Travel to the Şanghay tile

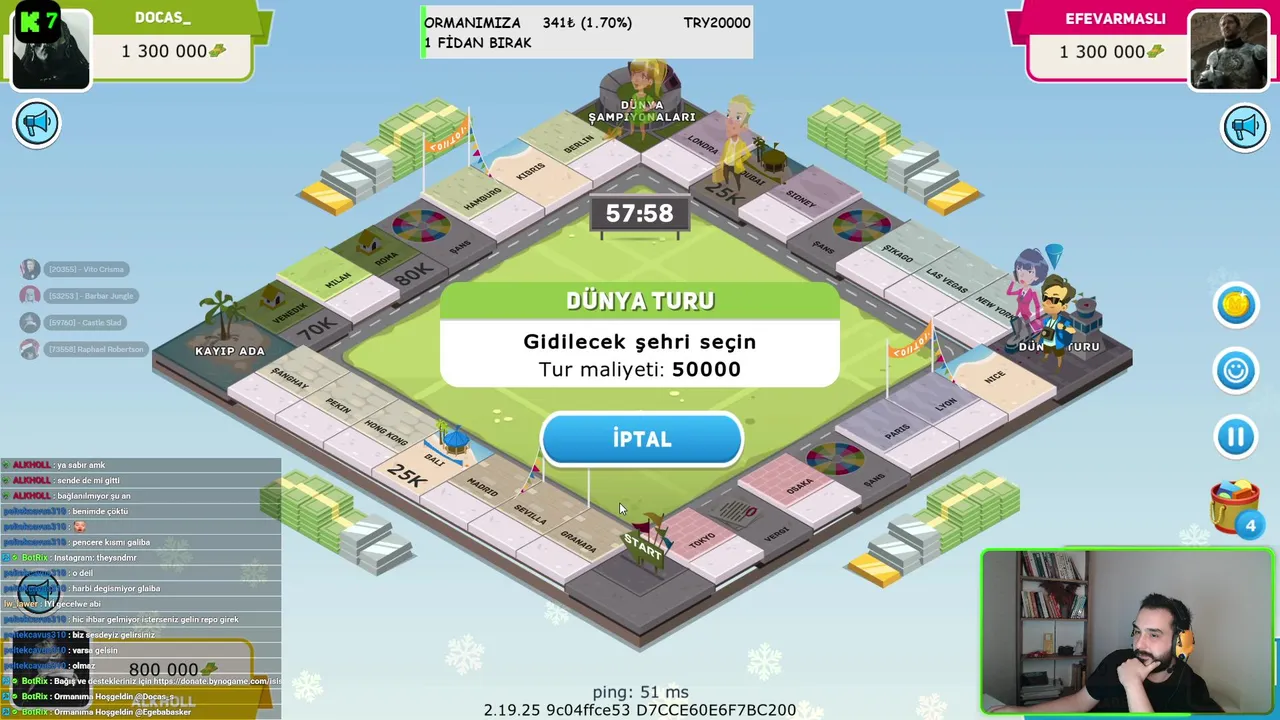(x=287, y=380)
